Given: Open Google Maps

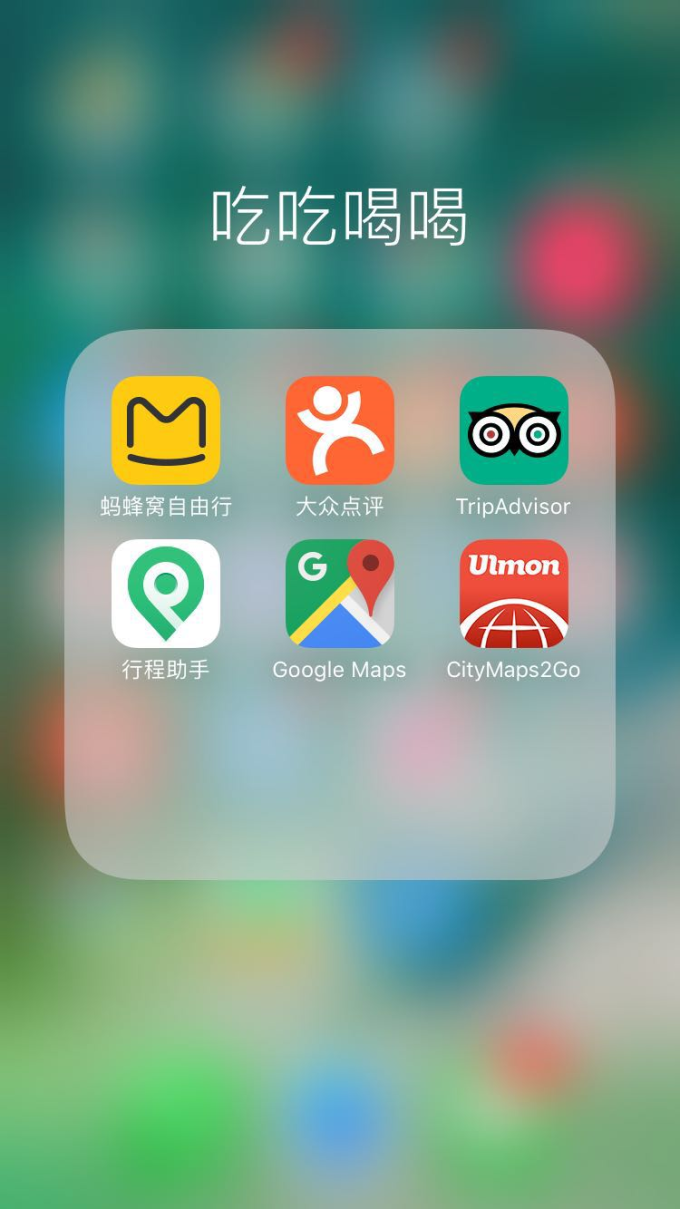Looking at the screenshot, I should (x=340, y=594).
